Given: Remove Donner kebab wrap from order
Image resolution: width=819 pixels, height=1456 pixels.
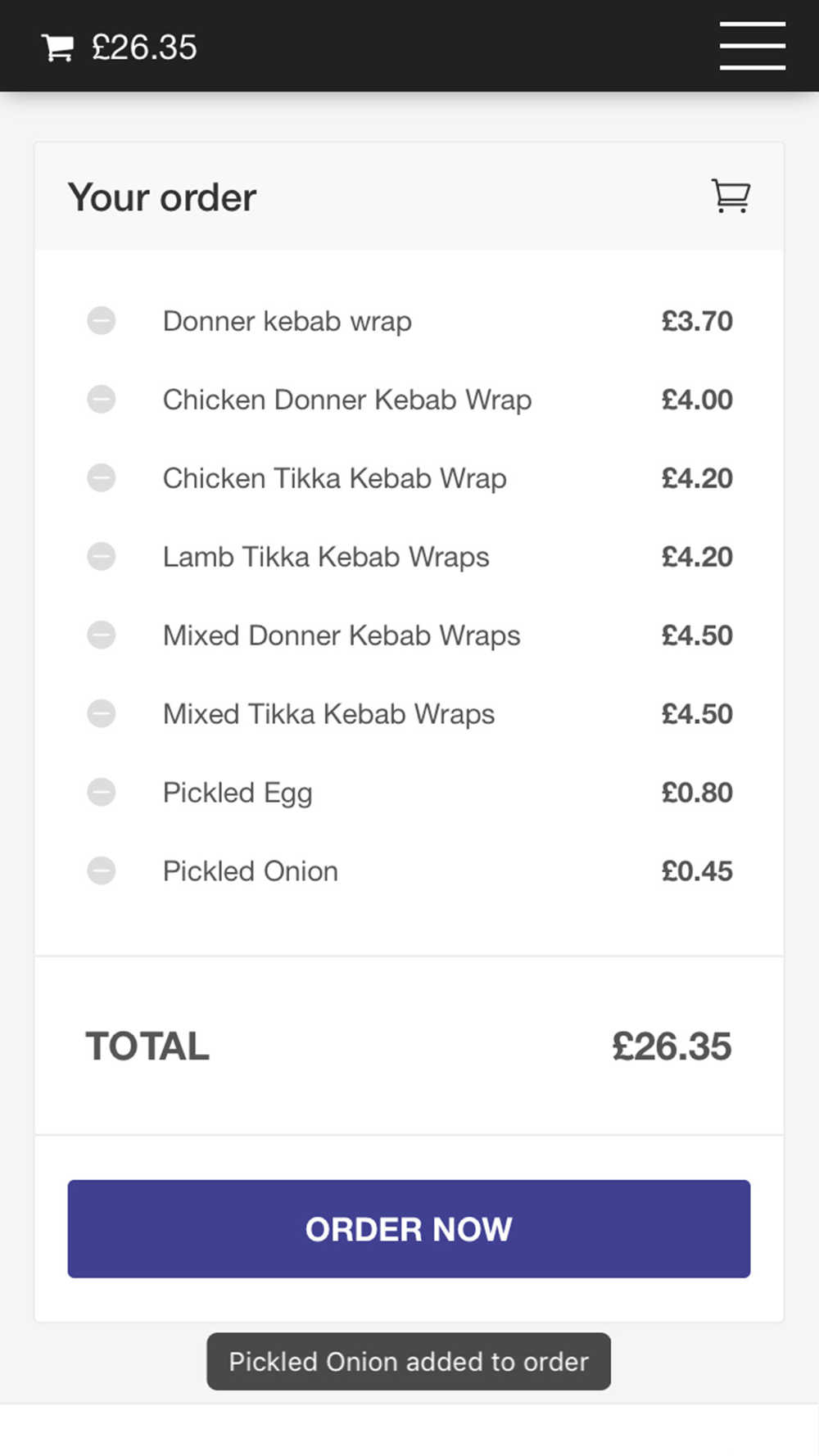Looking at the screenshot, I should pos(102,320).
